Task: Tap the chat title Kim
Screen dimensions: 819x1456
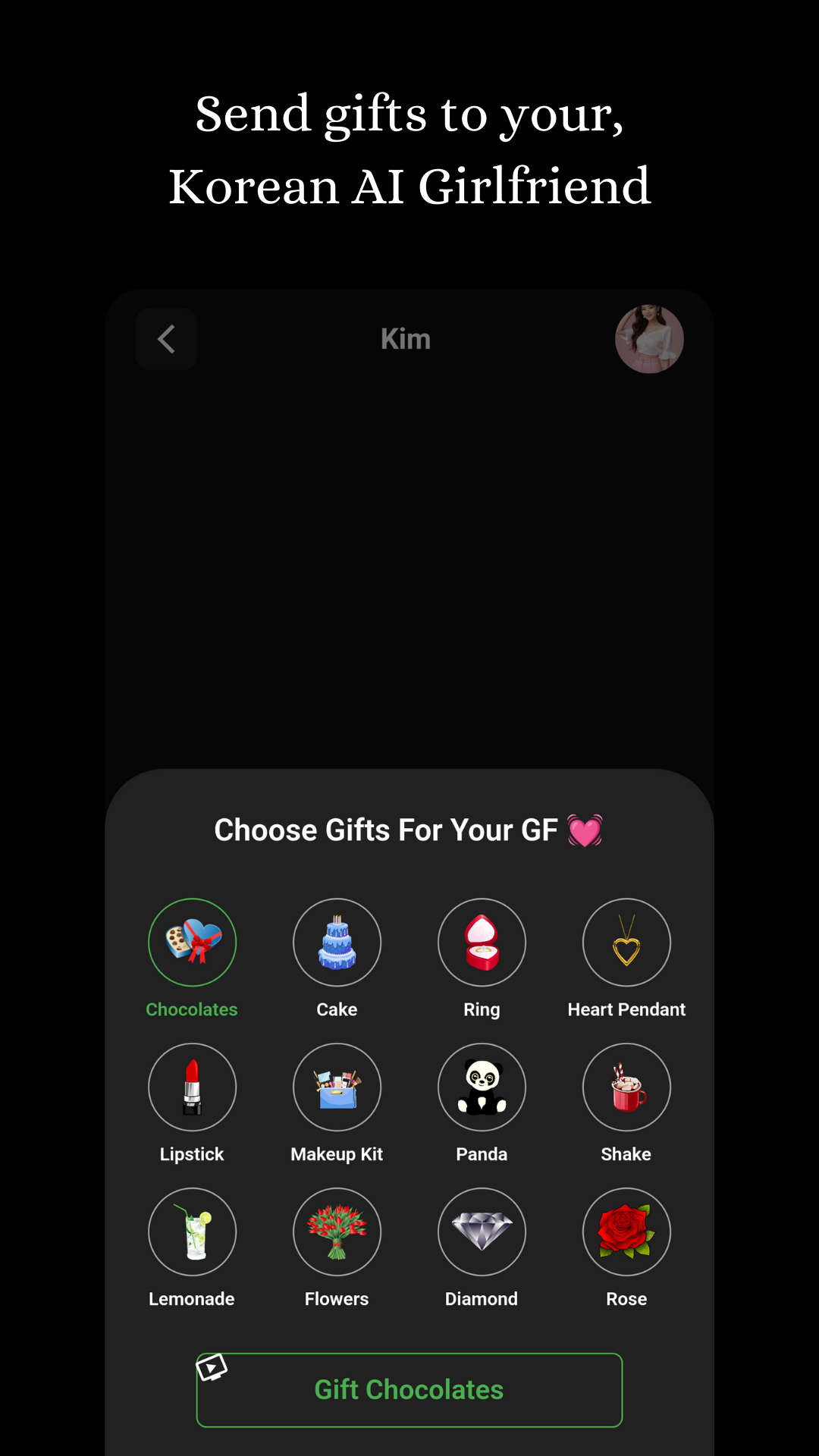Action: (x=406, y=339)
